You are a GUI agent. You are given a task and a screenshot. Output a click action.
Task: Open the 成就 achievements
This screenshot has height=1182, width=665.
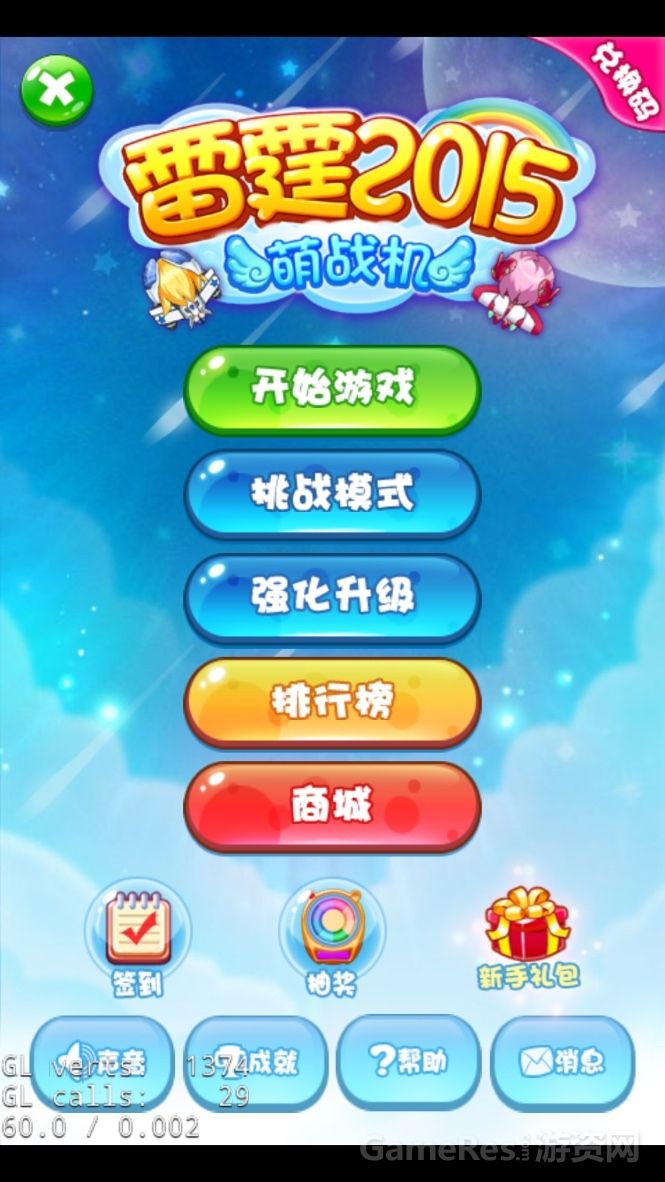(x=256, y=1062)
